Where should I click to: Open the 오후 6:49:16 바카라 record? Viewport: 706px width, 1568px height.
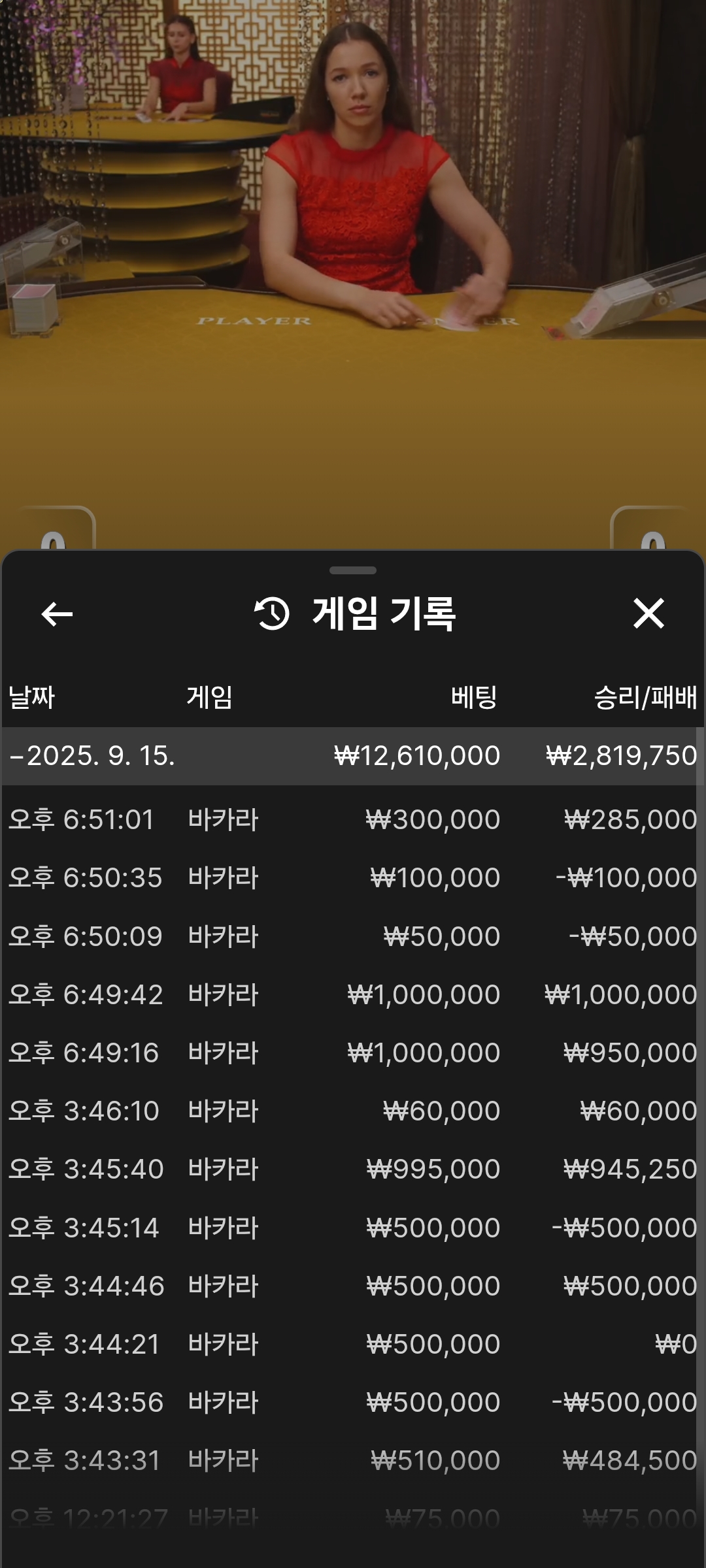352,1053
